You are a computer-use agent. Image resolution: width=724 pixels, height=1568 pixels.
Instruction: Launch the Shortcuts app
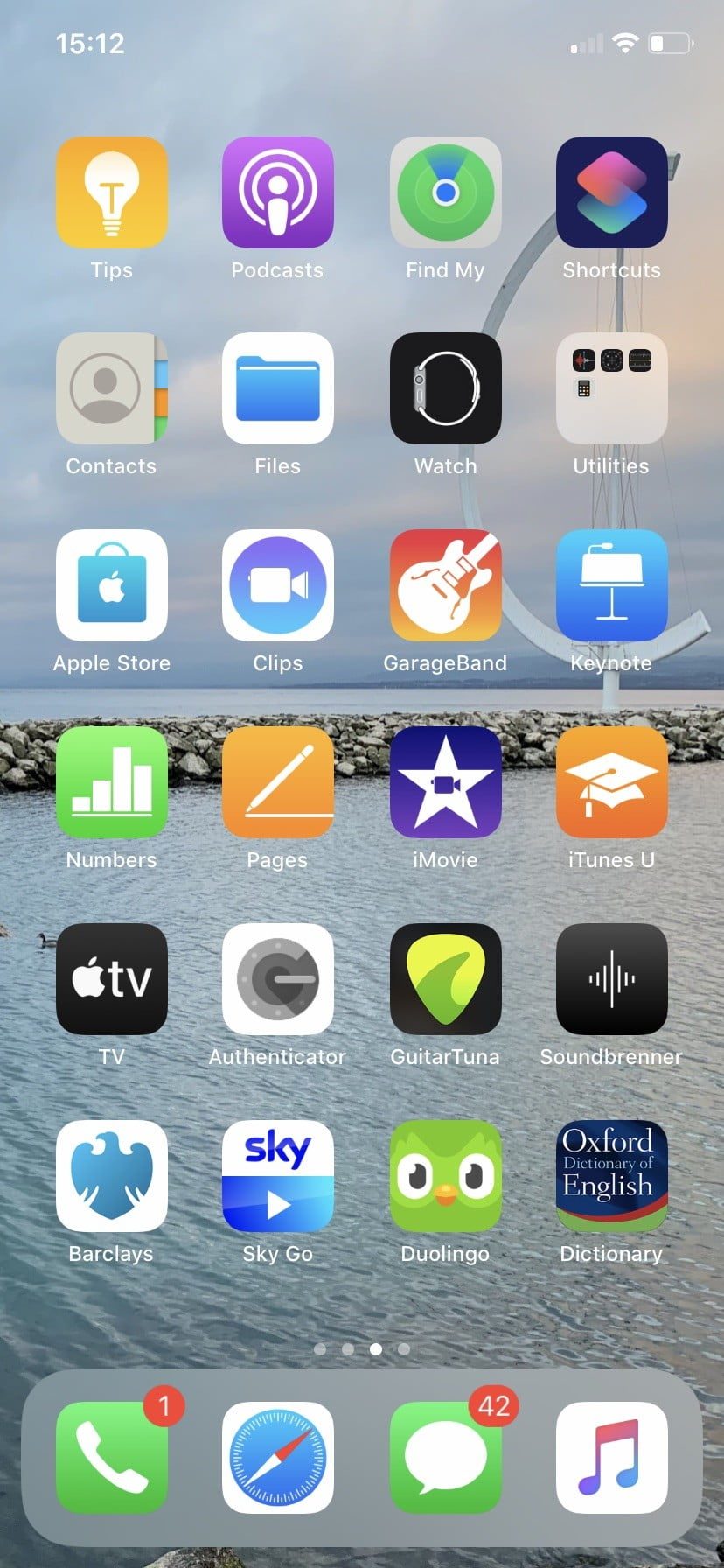coord(611,192)
